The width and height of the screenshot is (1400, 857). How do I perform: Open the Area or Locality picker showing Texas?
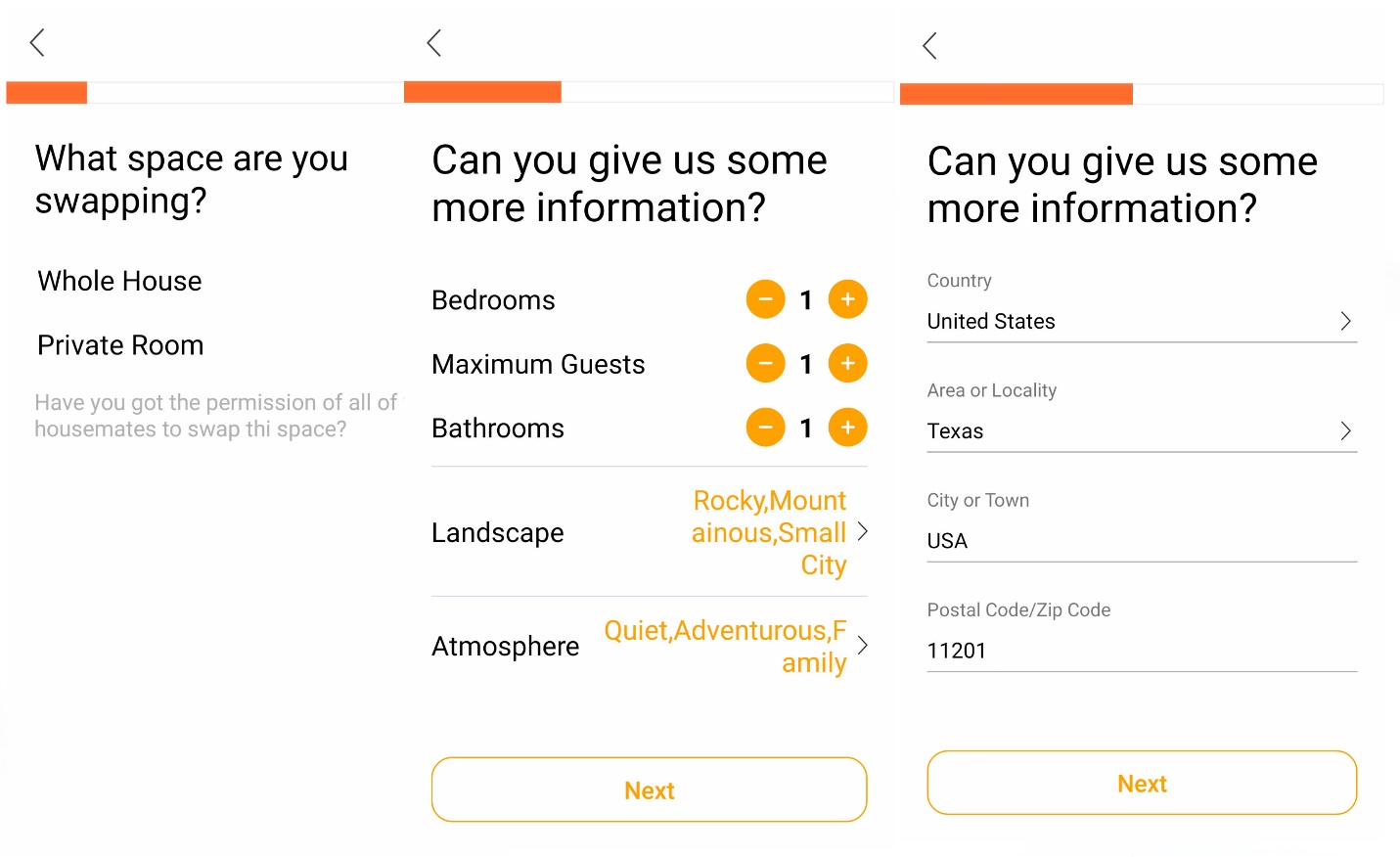(1141, 431)
